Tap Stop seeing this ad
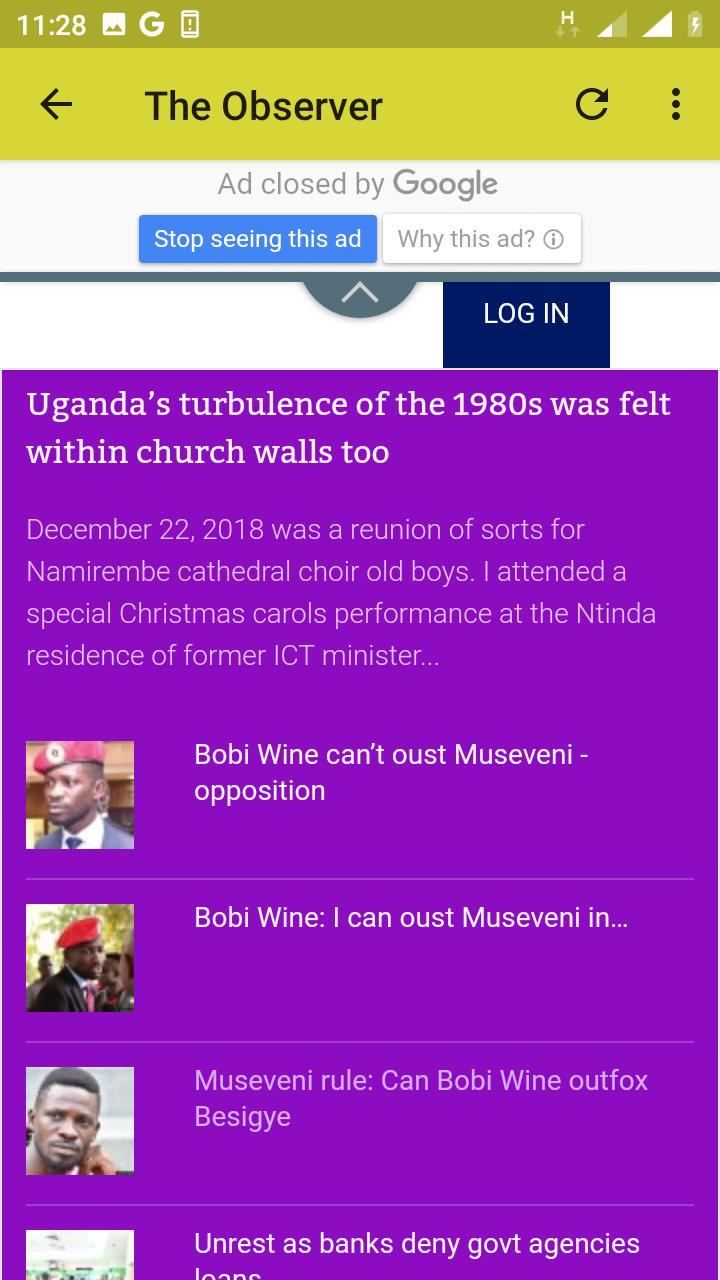This screenshot has height=1280, width=720. [x=257, y=238]
